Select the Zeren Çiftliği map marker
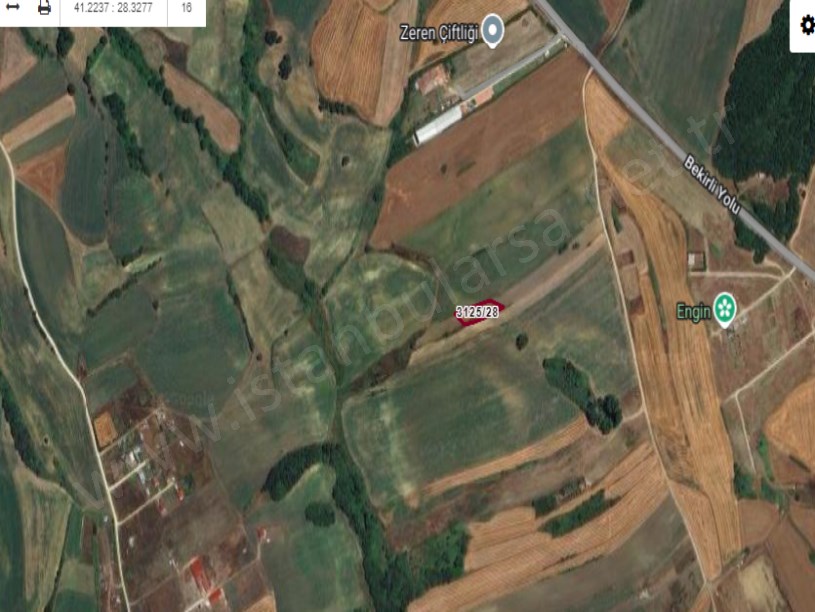The width and height of the screenshot is (815, 612). point(494,30)
